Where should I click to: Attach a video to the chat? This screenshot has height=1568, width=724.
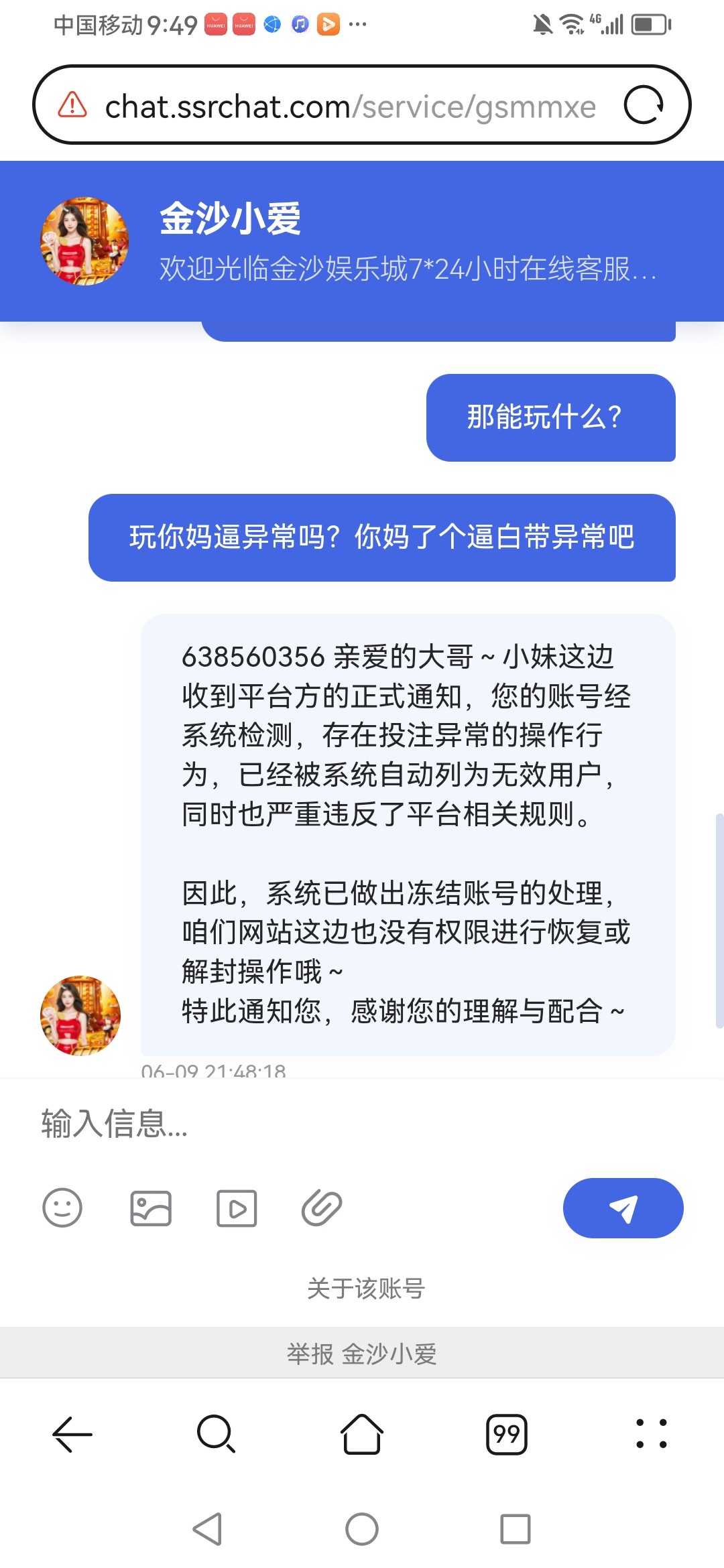point(237,1208)
